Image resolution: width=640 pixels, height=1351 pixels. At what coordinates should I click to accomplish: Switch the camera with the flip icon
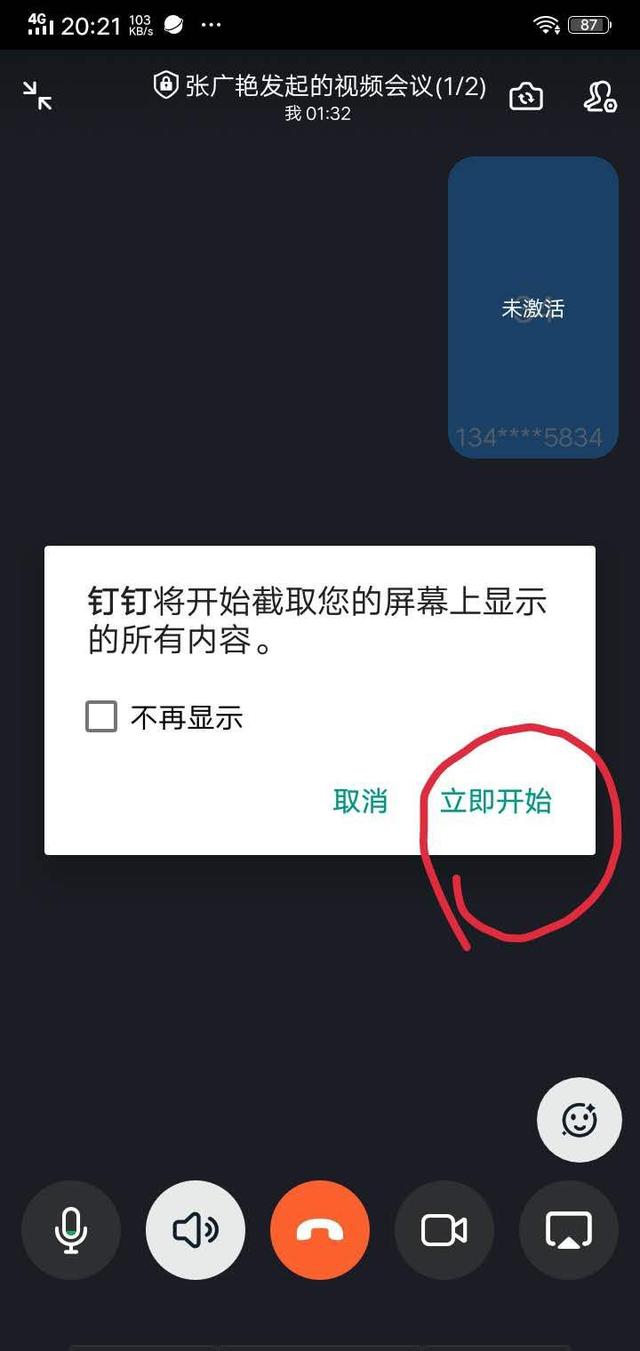(526, 96)
